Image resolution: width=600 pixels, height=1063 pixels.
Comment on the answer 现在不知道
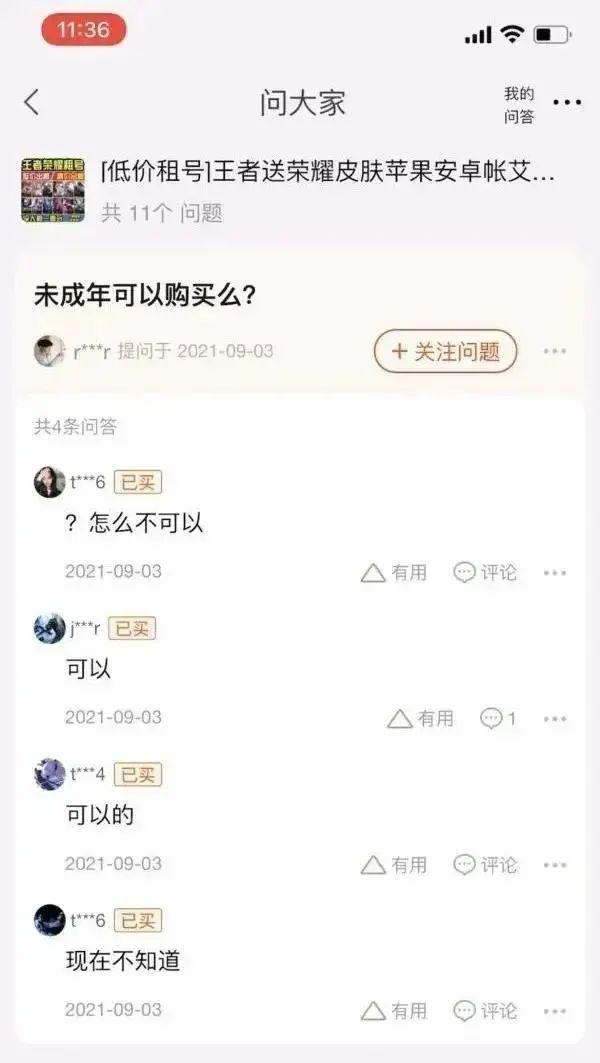point(485,1011)
